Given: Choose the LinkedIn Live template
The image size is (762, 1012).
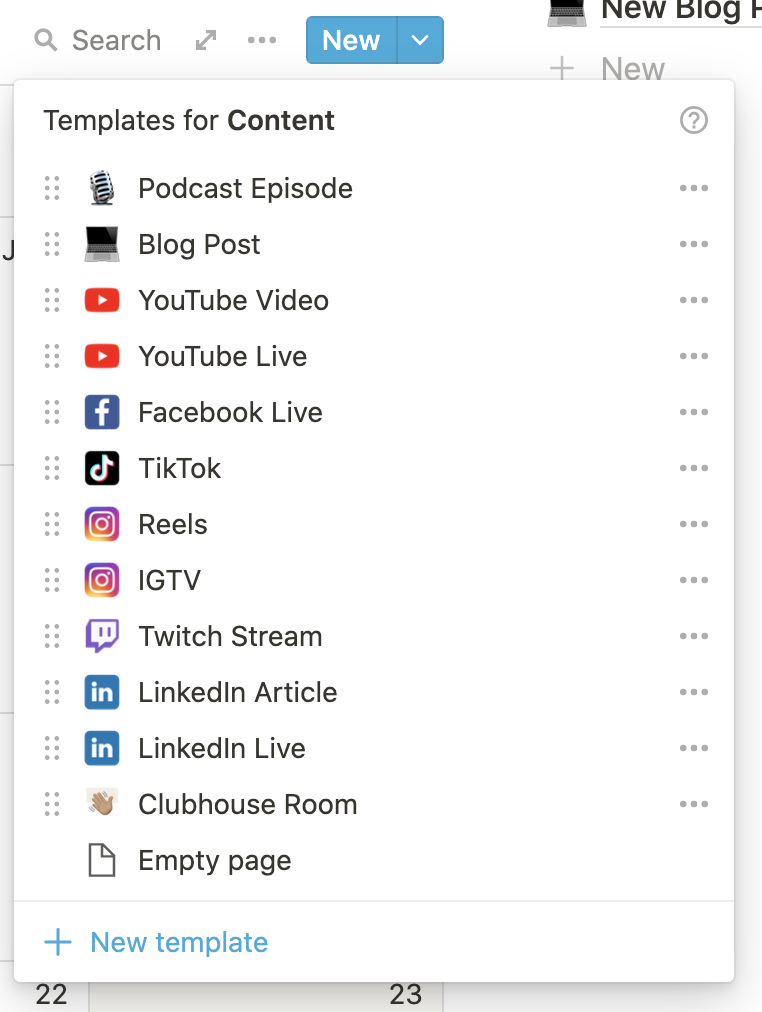Looking at the screenshot, I should pyautogui.click(x=222, y=749).
